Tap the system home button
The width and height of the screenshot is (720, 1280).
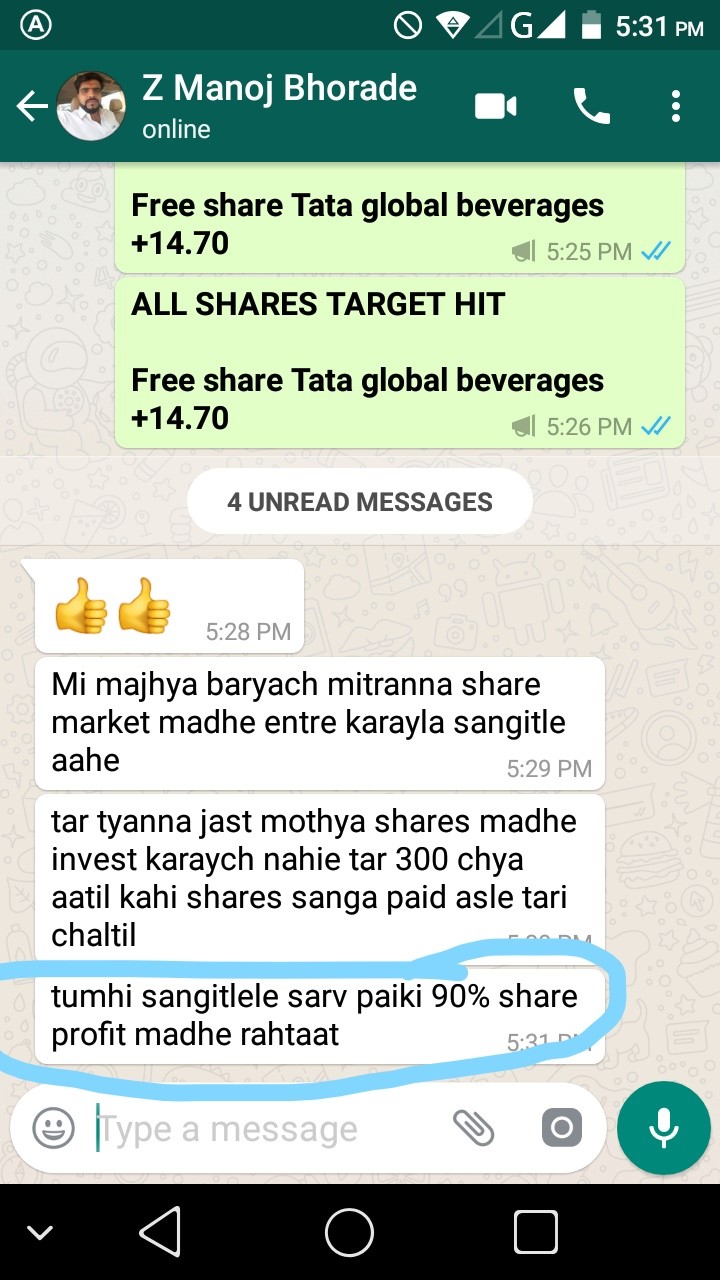tap(349, 1231)
